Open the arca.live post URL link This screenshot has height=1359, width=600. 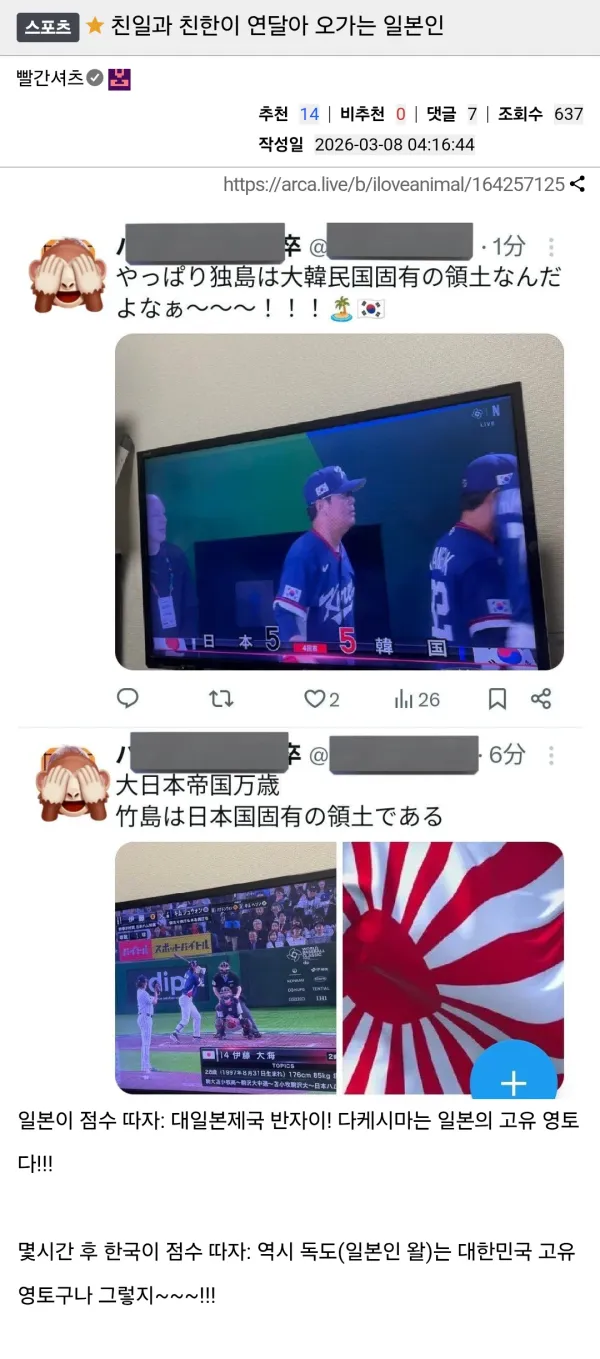click(394, 184)
